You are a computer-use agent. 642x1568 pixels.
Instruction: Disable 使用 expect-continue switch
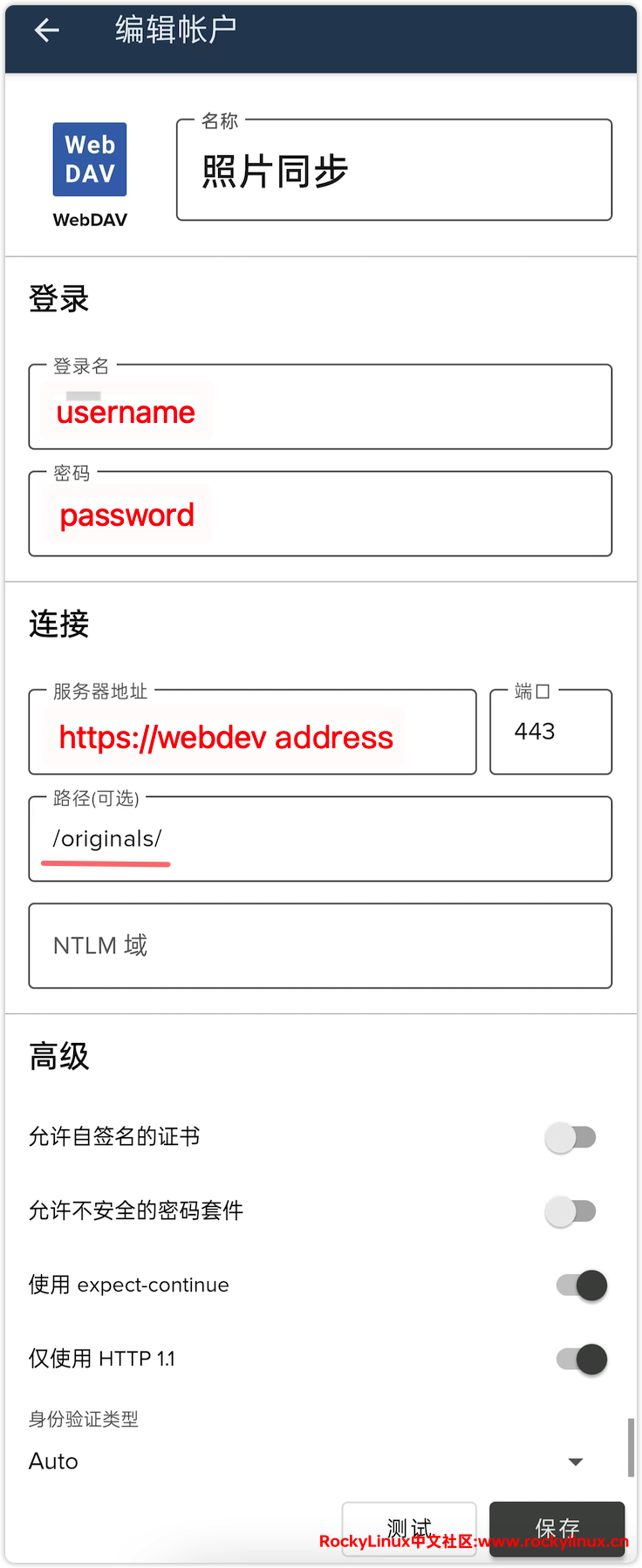coord(581,1285)
